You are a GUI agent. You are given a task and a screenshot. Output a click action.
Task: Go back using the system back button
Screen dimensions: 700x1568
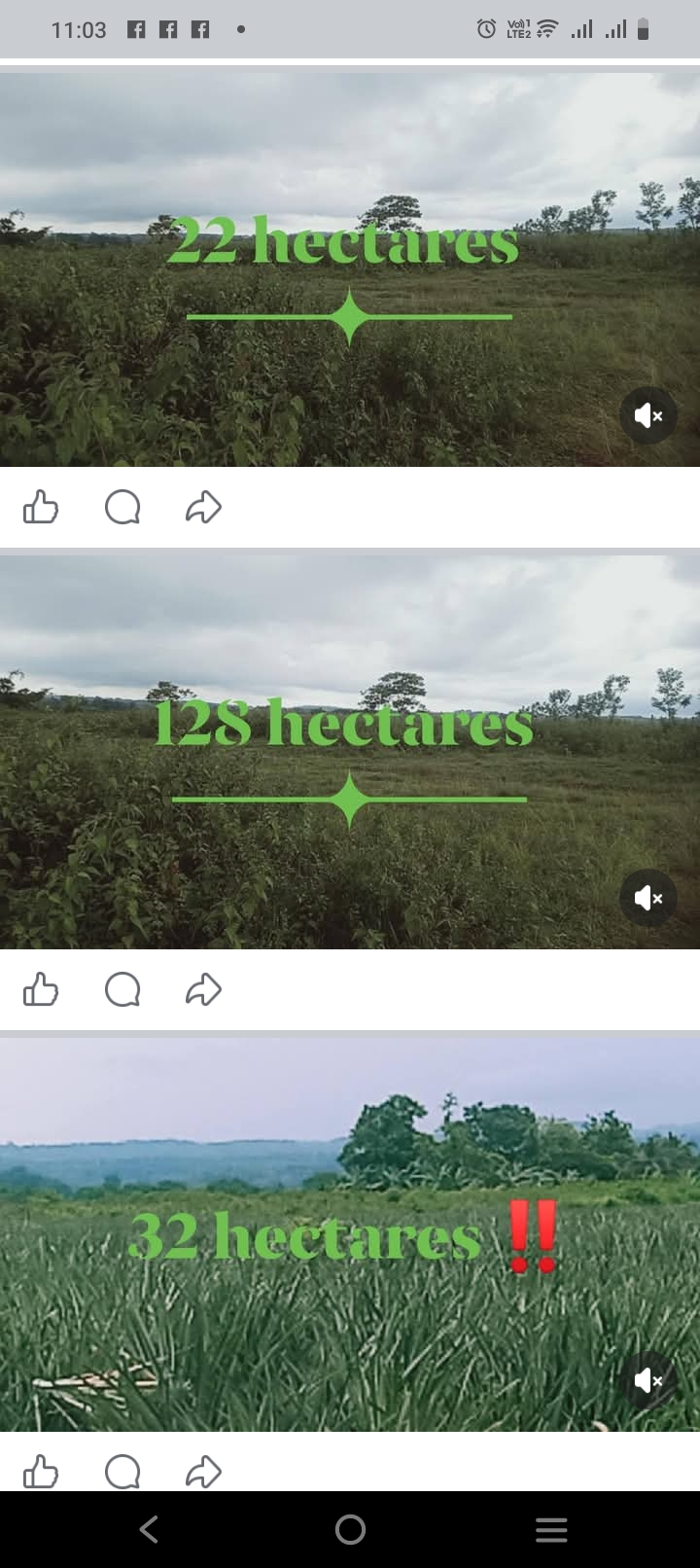pyautogui.click(x=149, y=1530)
